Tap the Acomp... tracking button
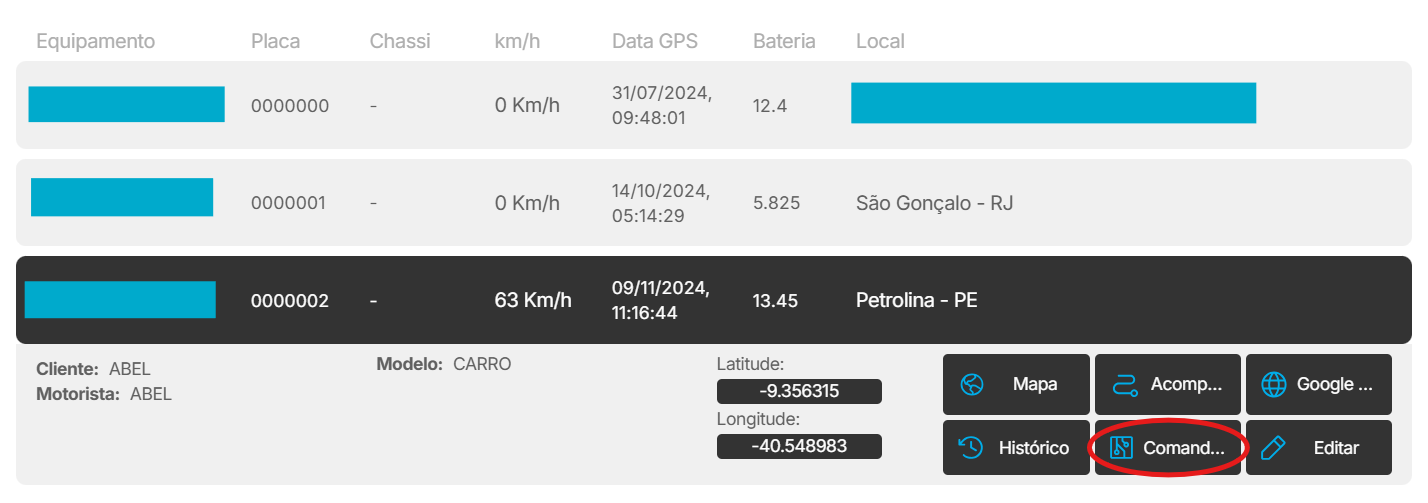The image size is (1428, 503). coord(1167,384)
